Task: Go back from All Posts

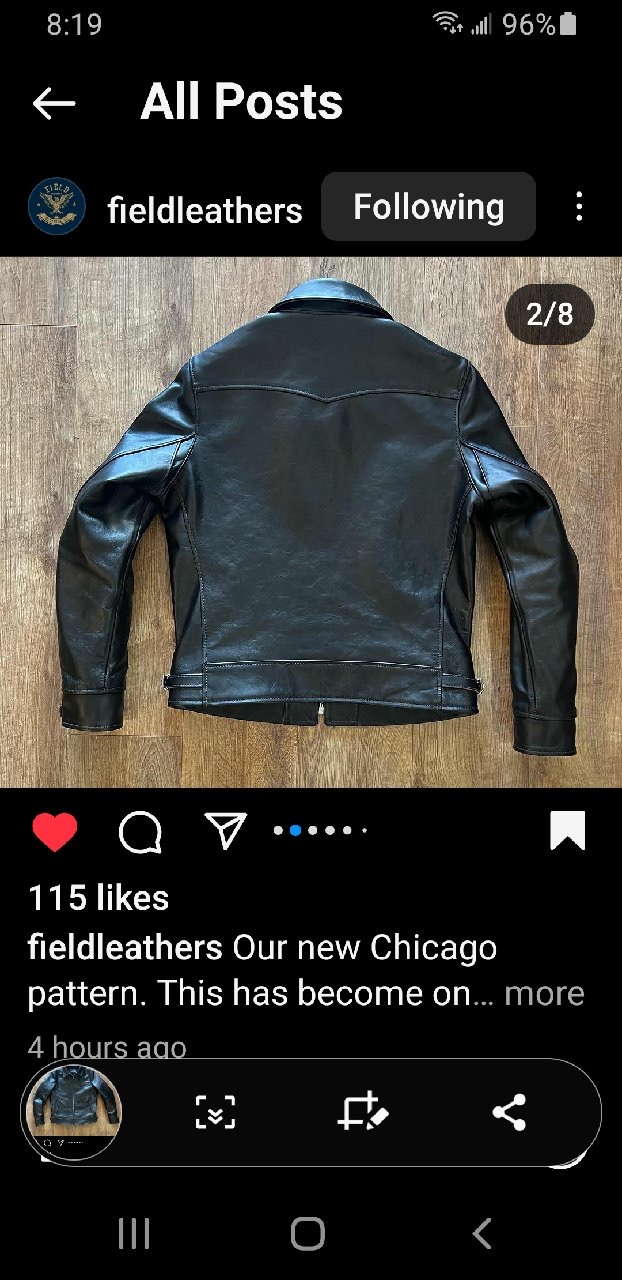Action: (x=54, y=103)
